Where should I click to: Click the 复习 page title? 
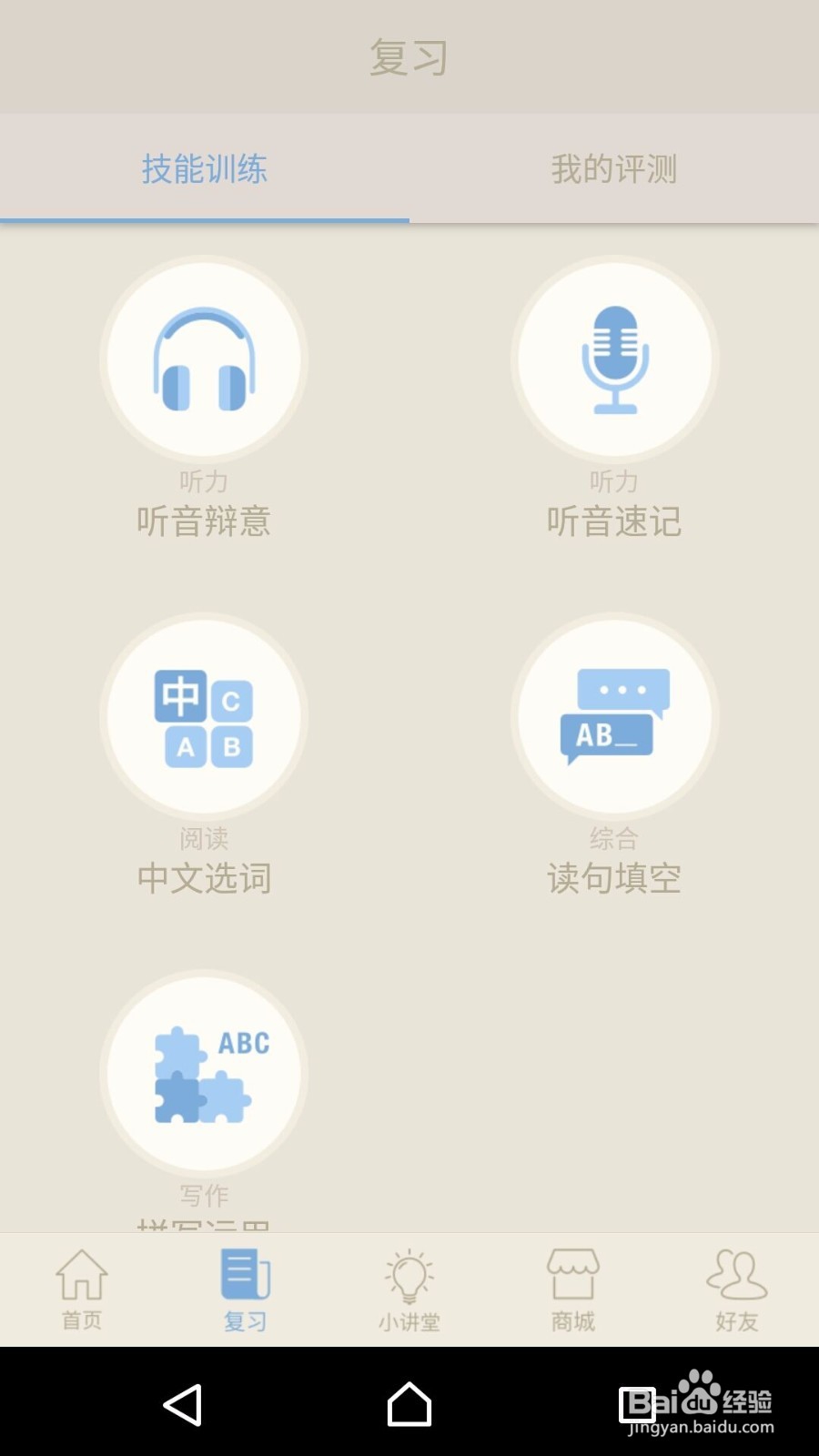click(x=409, y=56)
